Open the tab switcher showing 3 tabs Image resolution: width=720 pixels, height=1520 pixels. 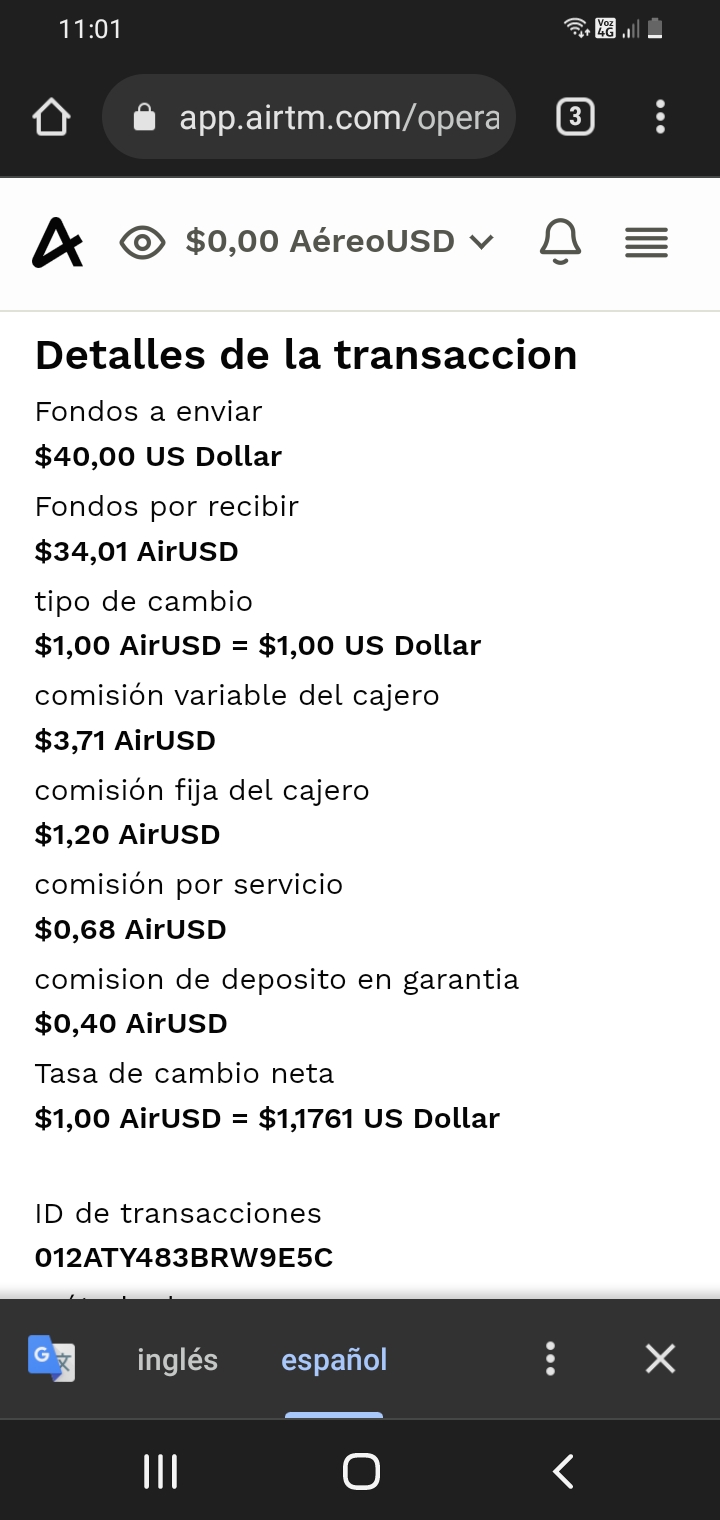(574, 118)
